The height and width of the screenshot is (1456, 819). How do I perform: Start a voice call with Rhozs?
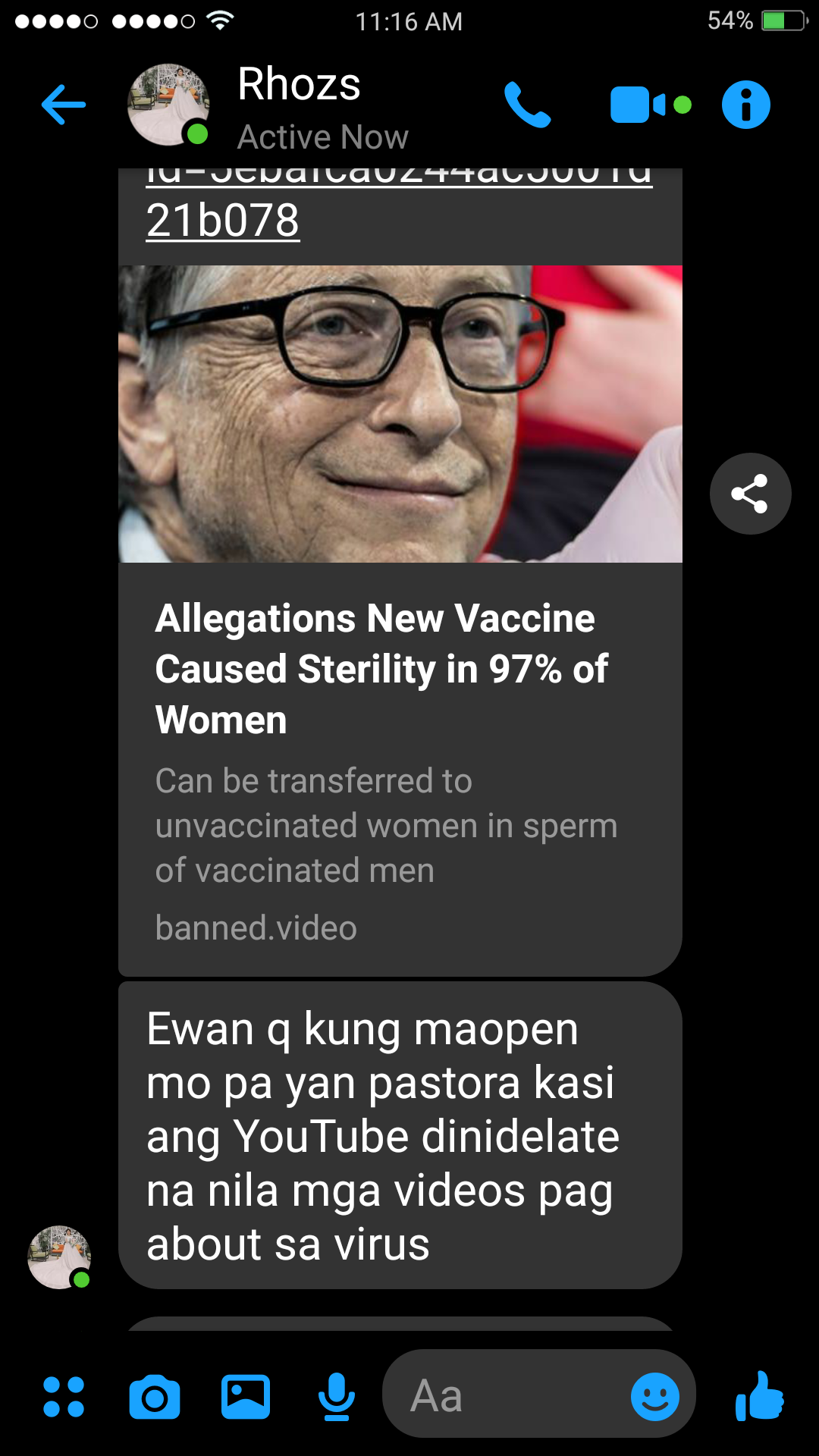point(528,105)
